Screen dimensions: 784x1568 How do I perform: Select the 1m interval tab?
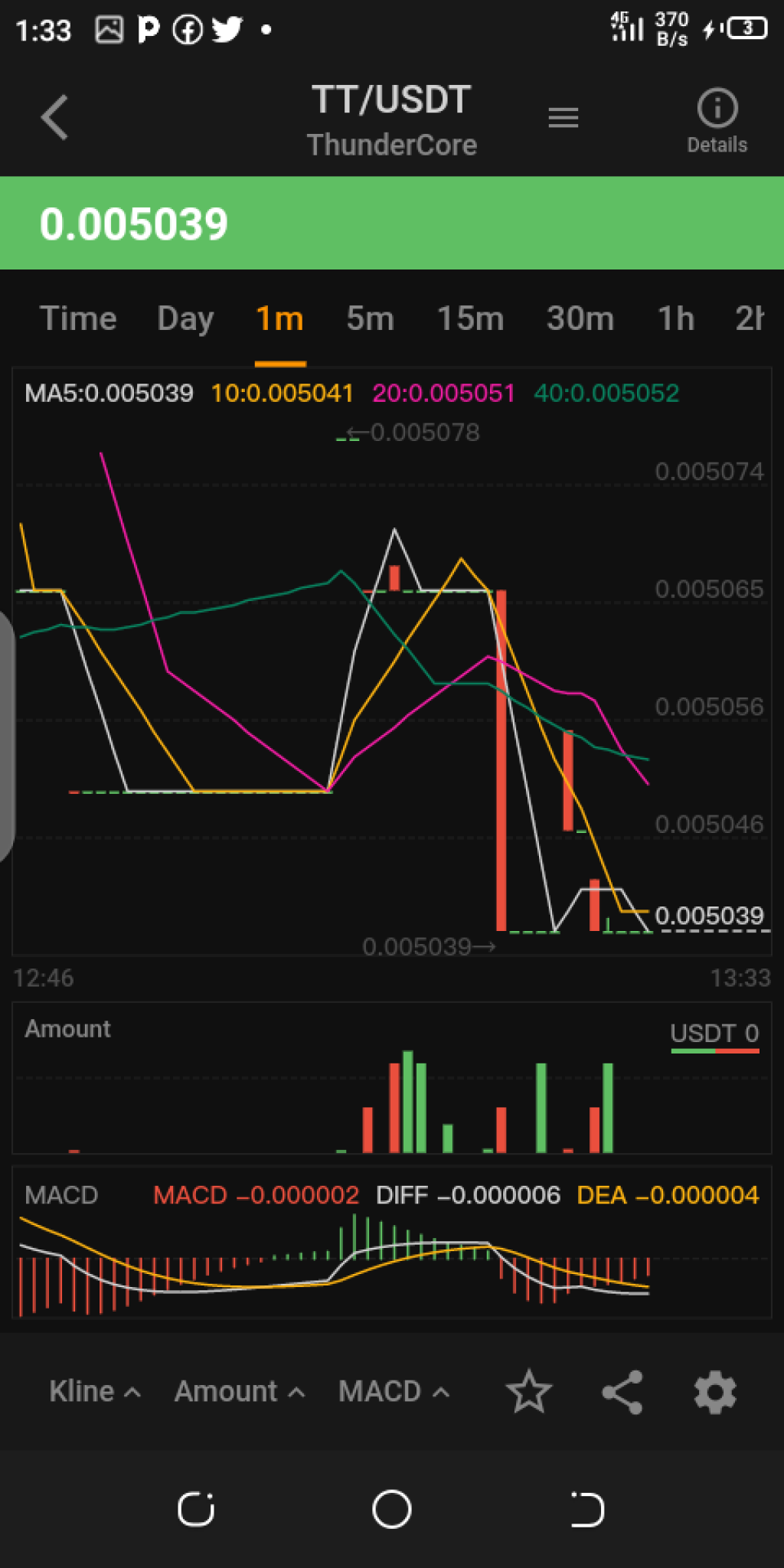tap(279, 318)
